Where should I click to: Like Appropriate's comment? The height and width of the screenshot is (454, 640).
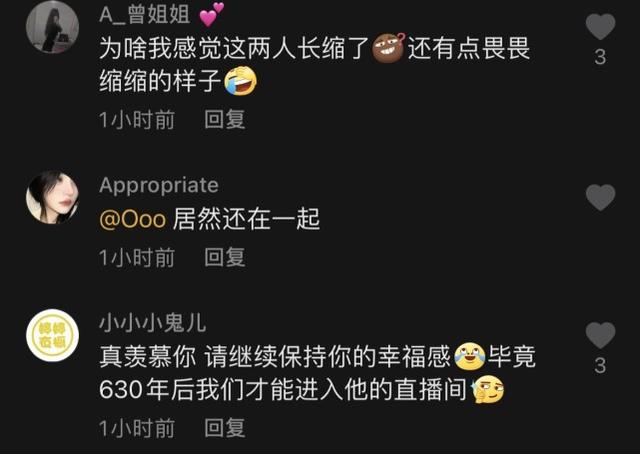click(600, 198)
